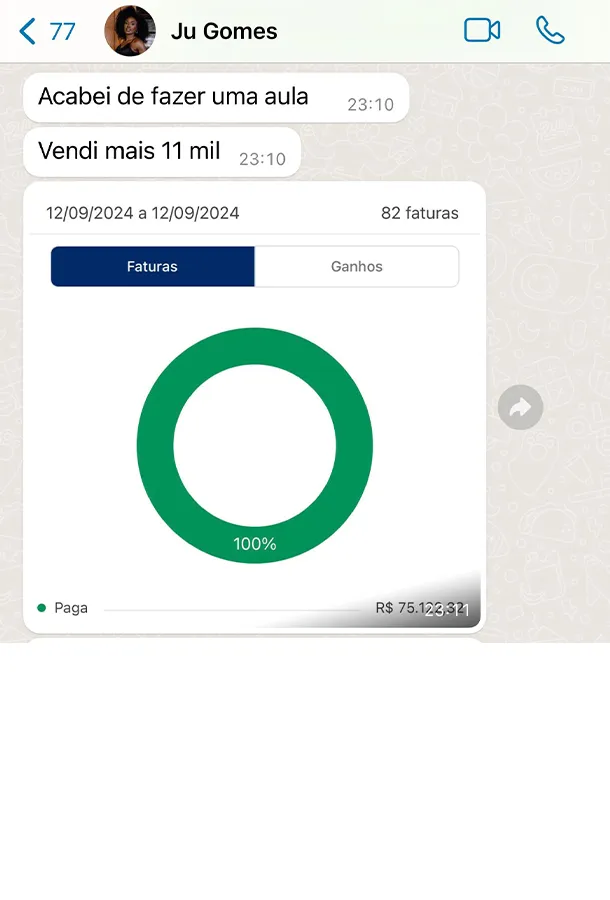Open the invoice chart image message
Image resolution: width=610 pixels, height=900 pixels.
tap(254, 420)
